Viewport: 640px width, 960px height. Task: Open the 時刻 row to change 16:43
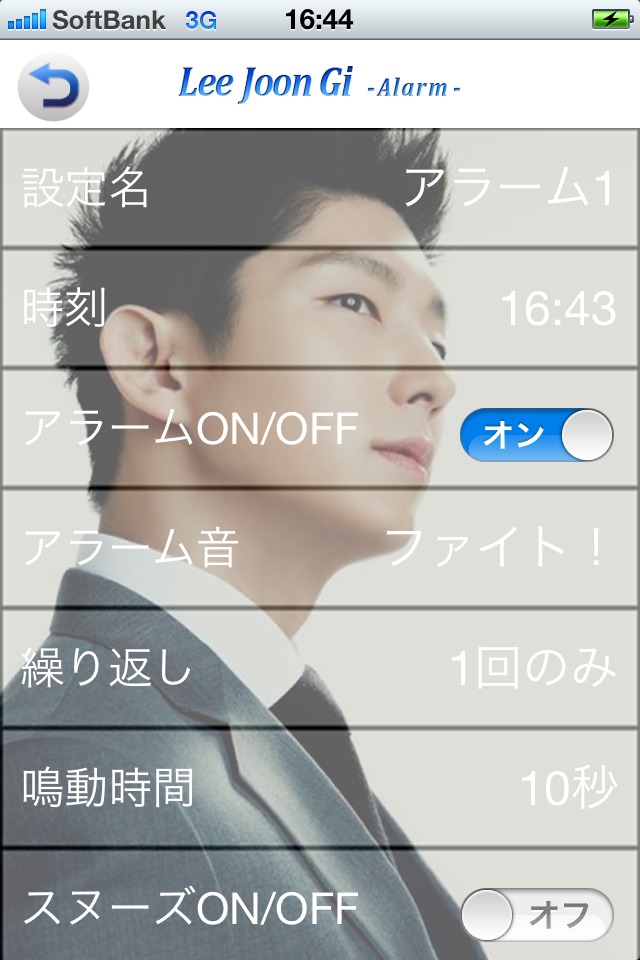[x=320, y=308]
